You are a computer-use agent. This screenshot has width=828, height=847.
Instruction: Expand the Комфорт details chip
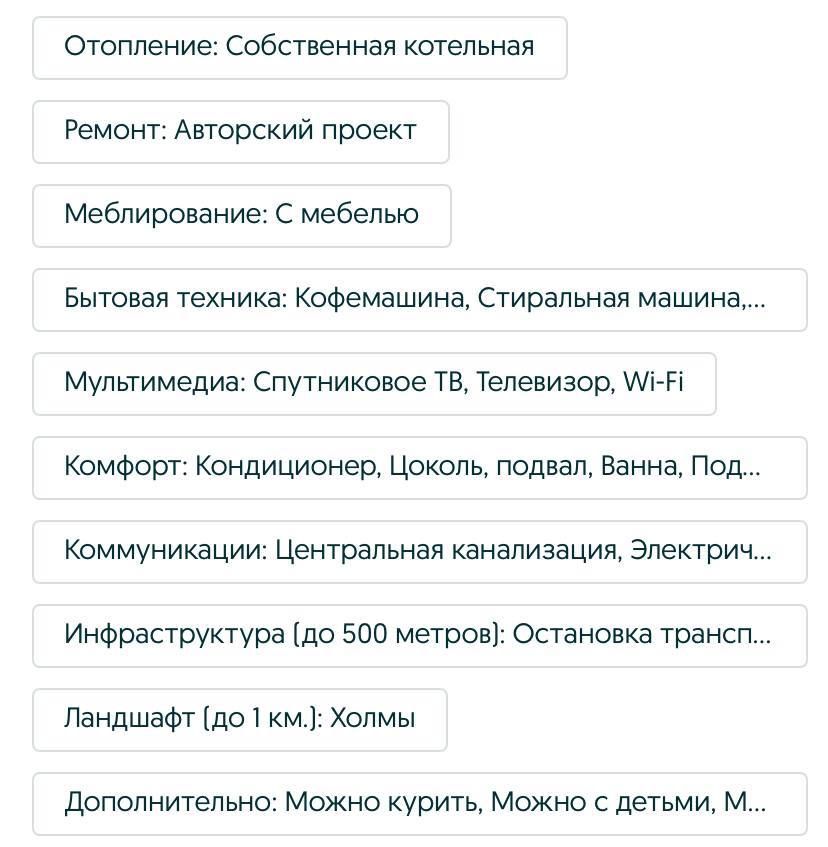pos(419,467)
